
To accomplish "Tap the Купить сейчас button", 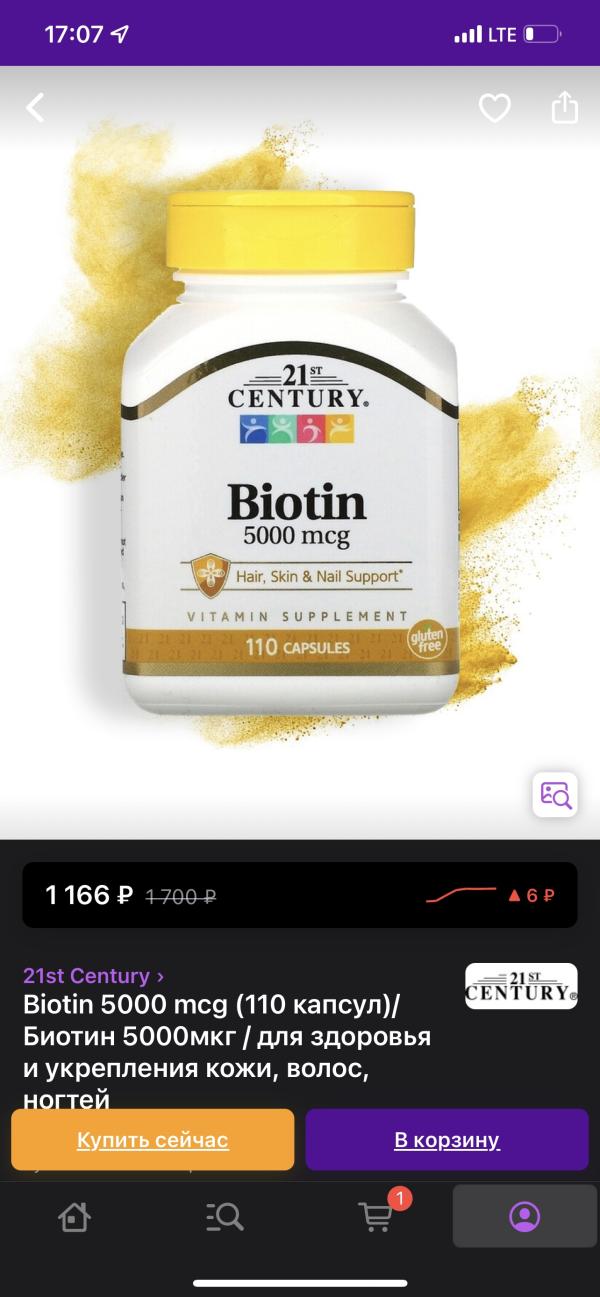I will [x=153, y=1140].
